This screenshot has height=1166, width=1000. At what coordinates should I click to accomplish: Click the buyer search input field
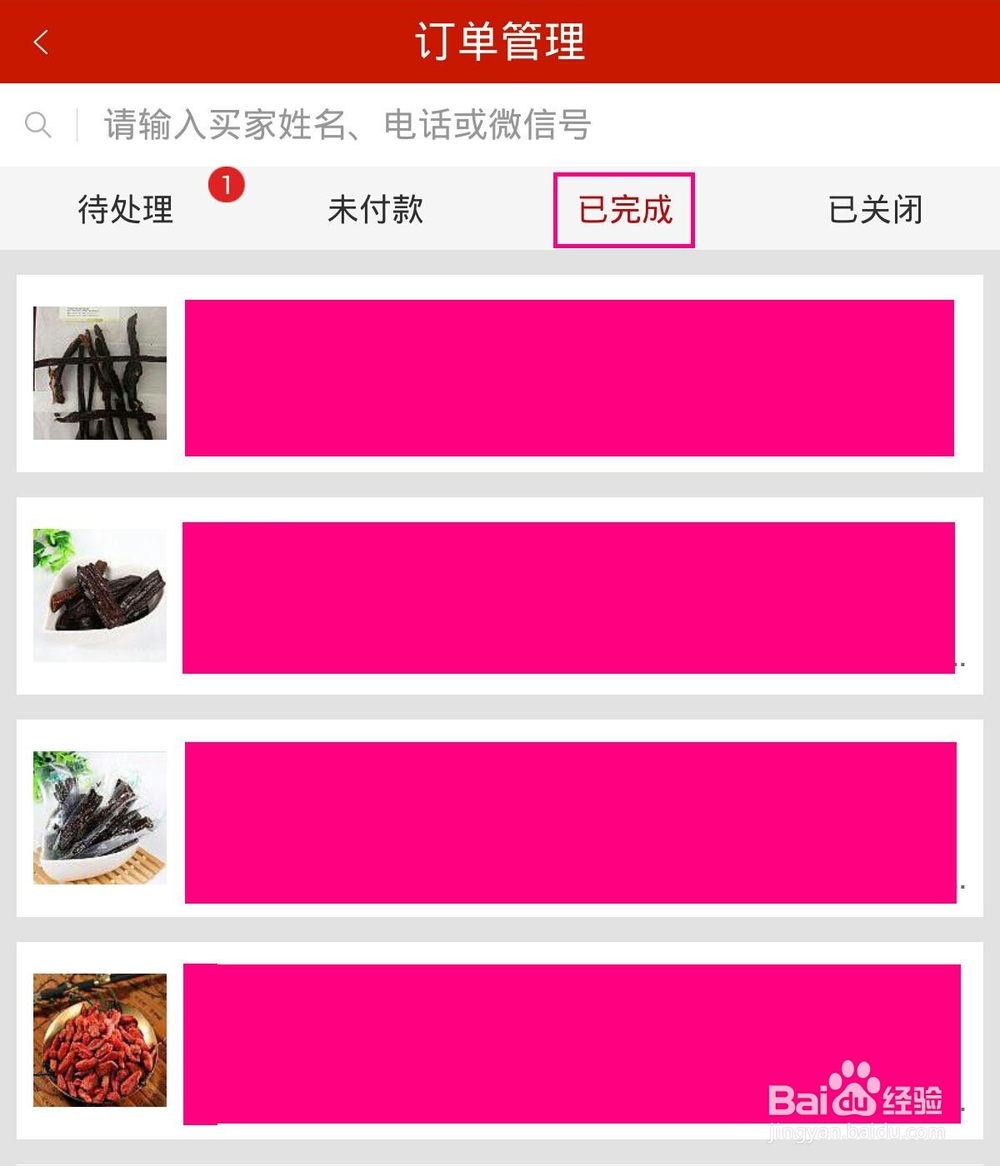[x=400, y=124]
